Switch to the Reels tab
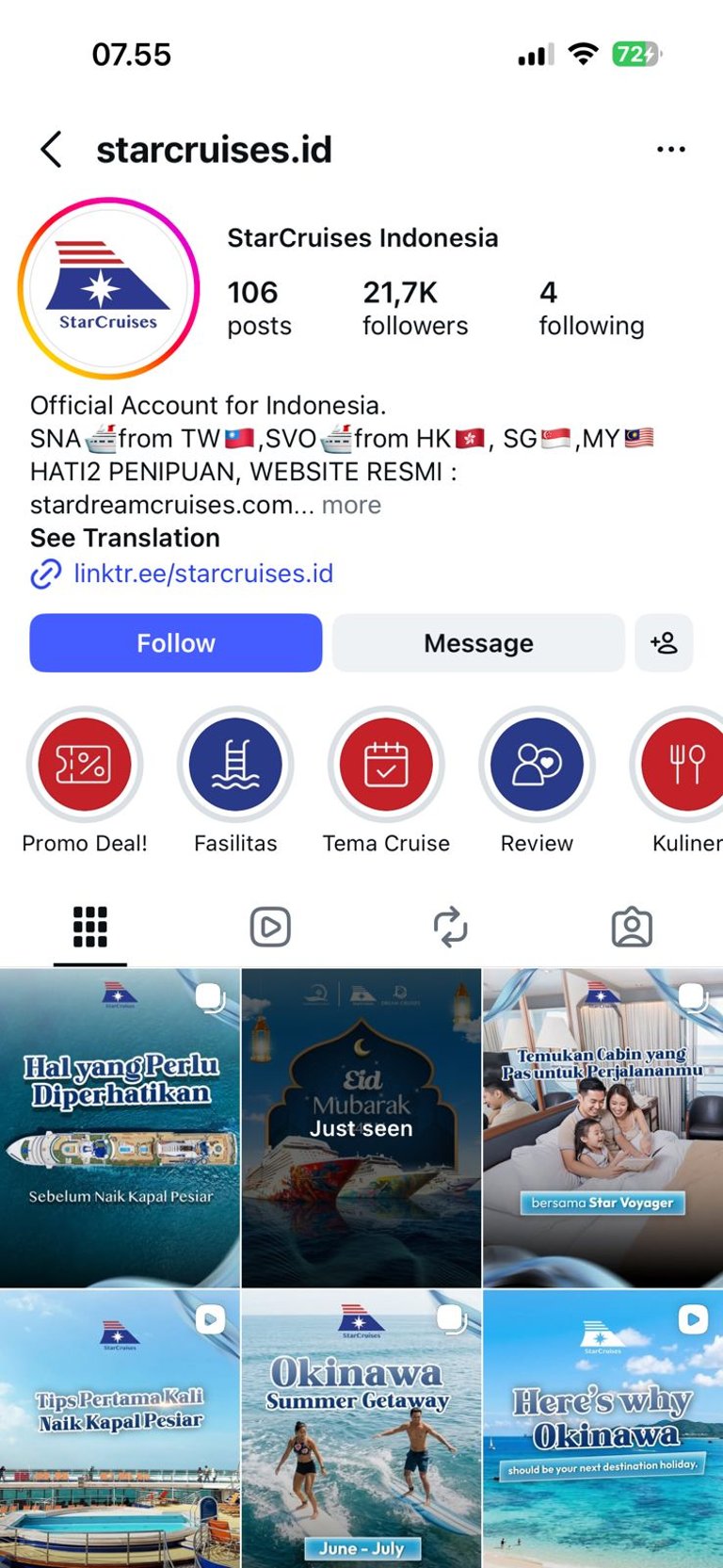Viewport: 723px width, 1568px height. pyautogui.click(x=270, y=928)
